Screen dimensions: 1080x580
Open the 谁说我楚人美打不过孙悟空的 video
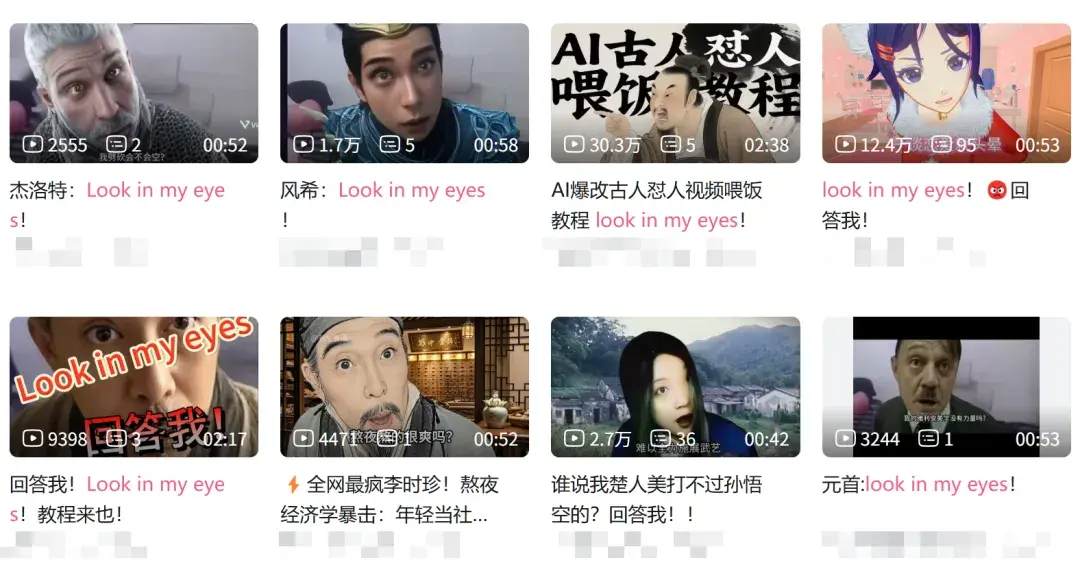pos(675,387)
